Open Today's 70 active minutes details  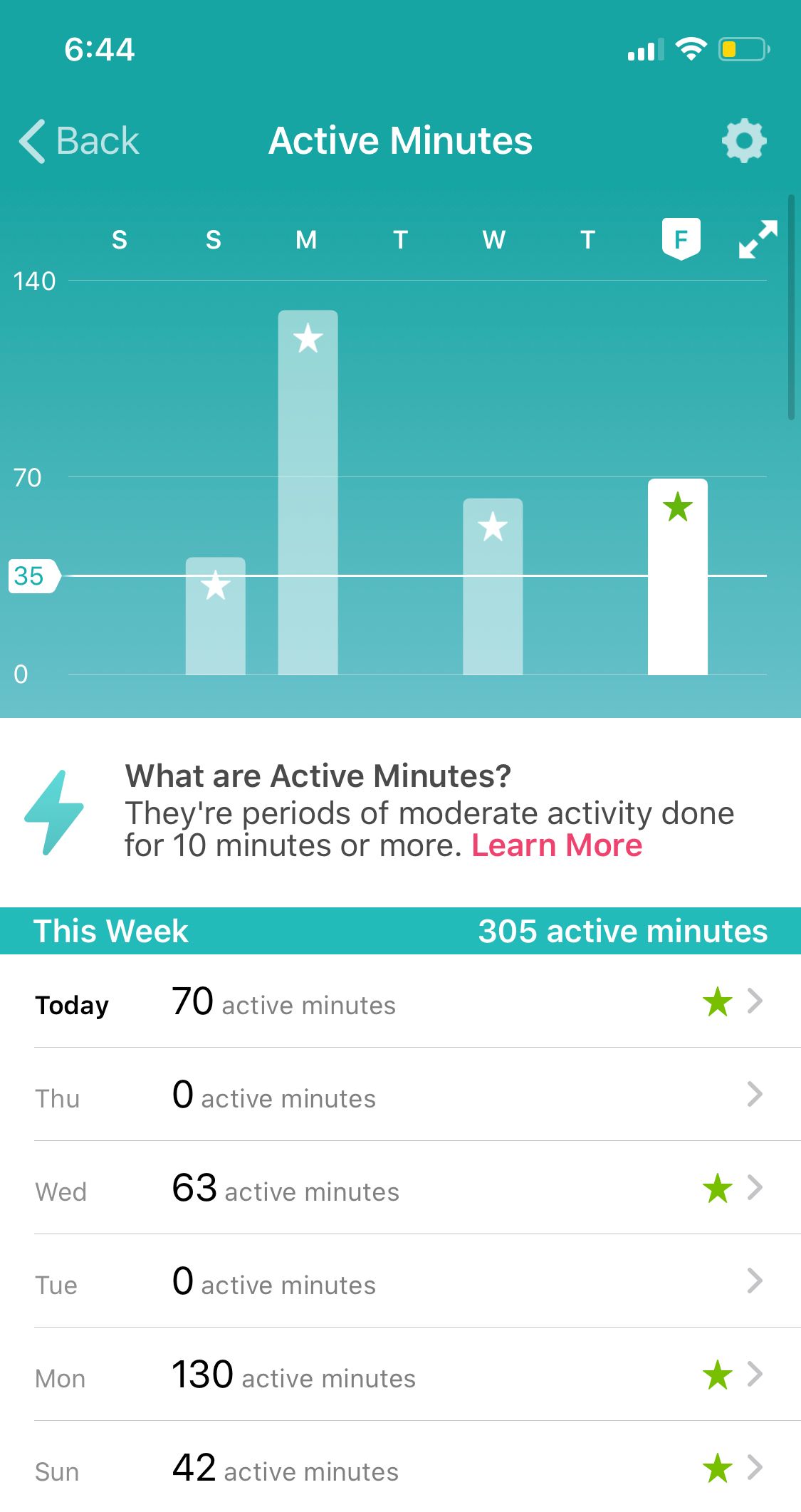399,1002
